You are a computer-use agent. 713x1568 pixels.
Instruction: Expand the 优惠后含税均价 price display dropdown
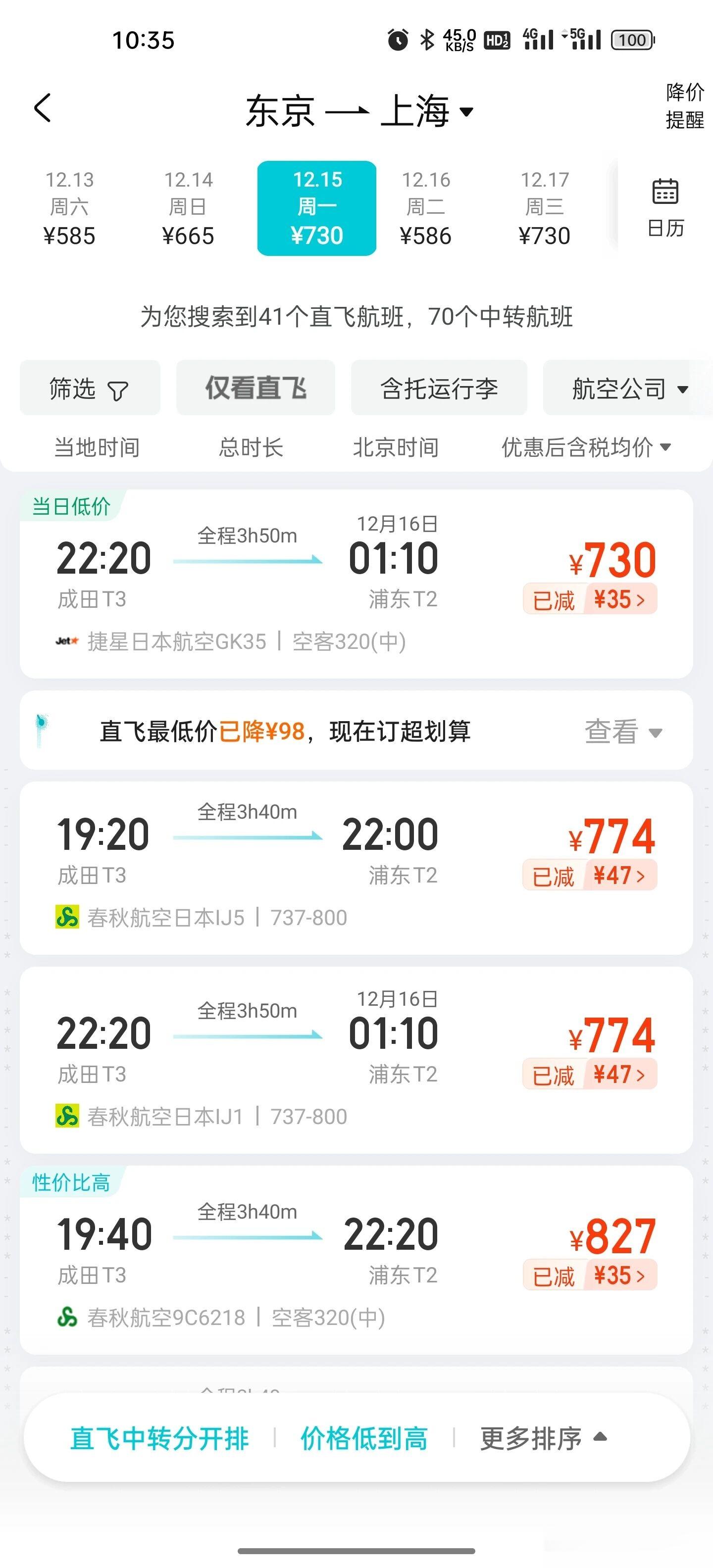point(586,447)
